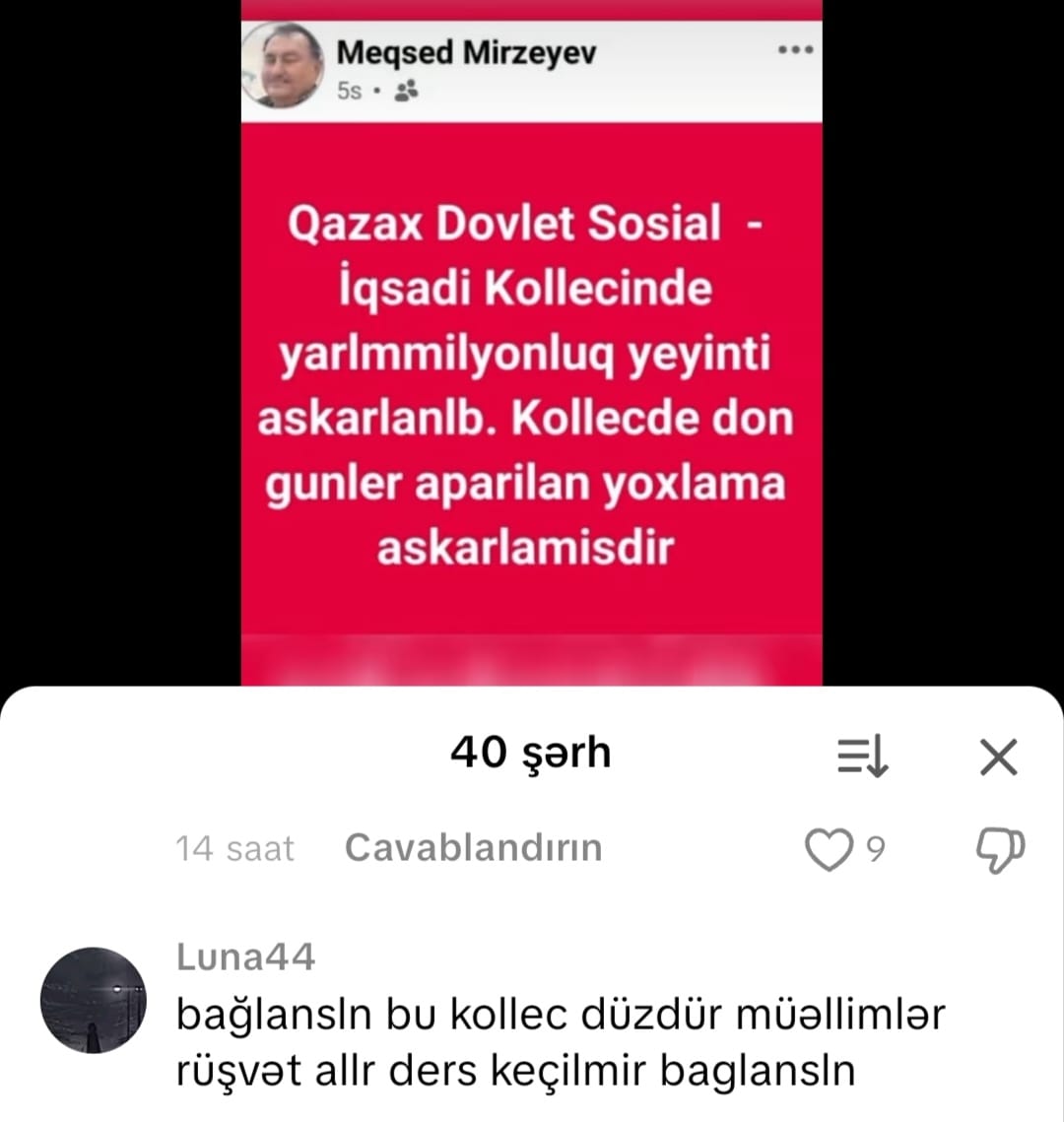This screenshot has width=1064, height=1122.
Task: Open Luna44's profile picture
Action: pos(94,1001)
